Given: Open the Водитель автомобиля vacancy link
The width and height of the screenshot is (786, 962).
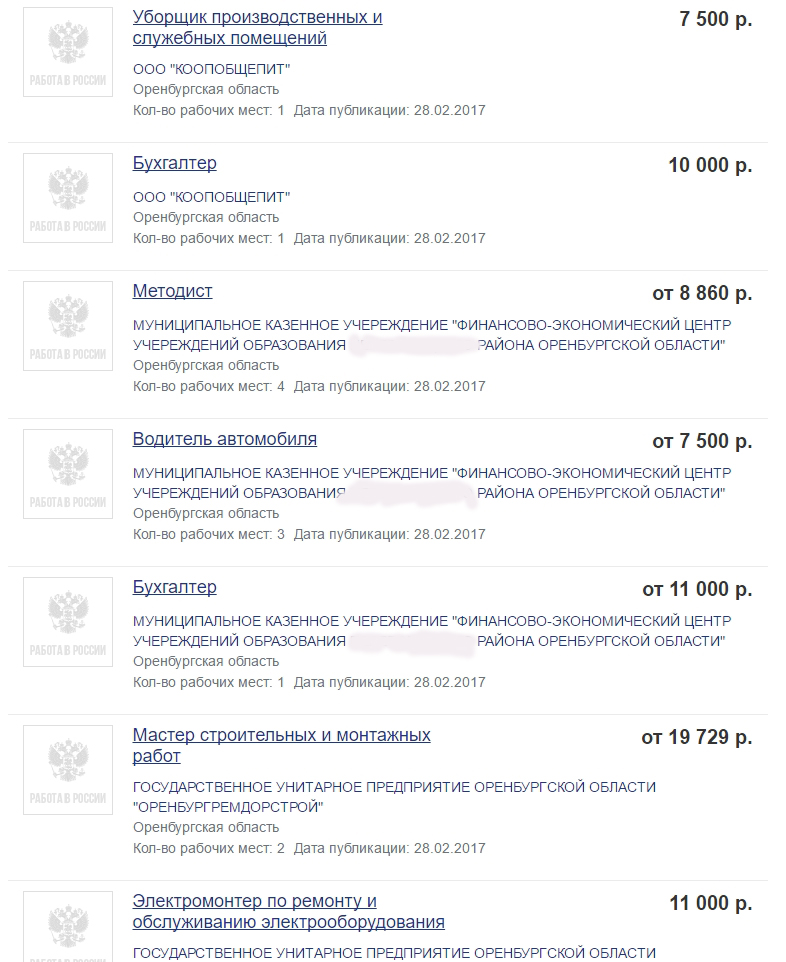Looking at the screenshot, I should [225, 439].
